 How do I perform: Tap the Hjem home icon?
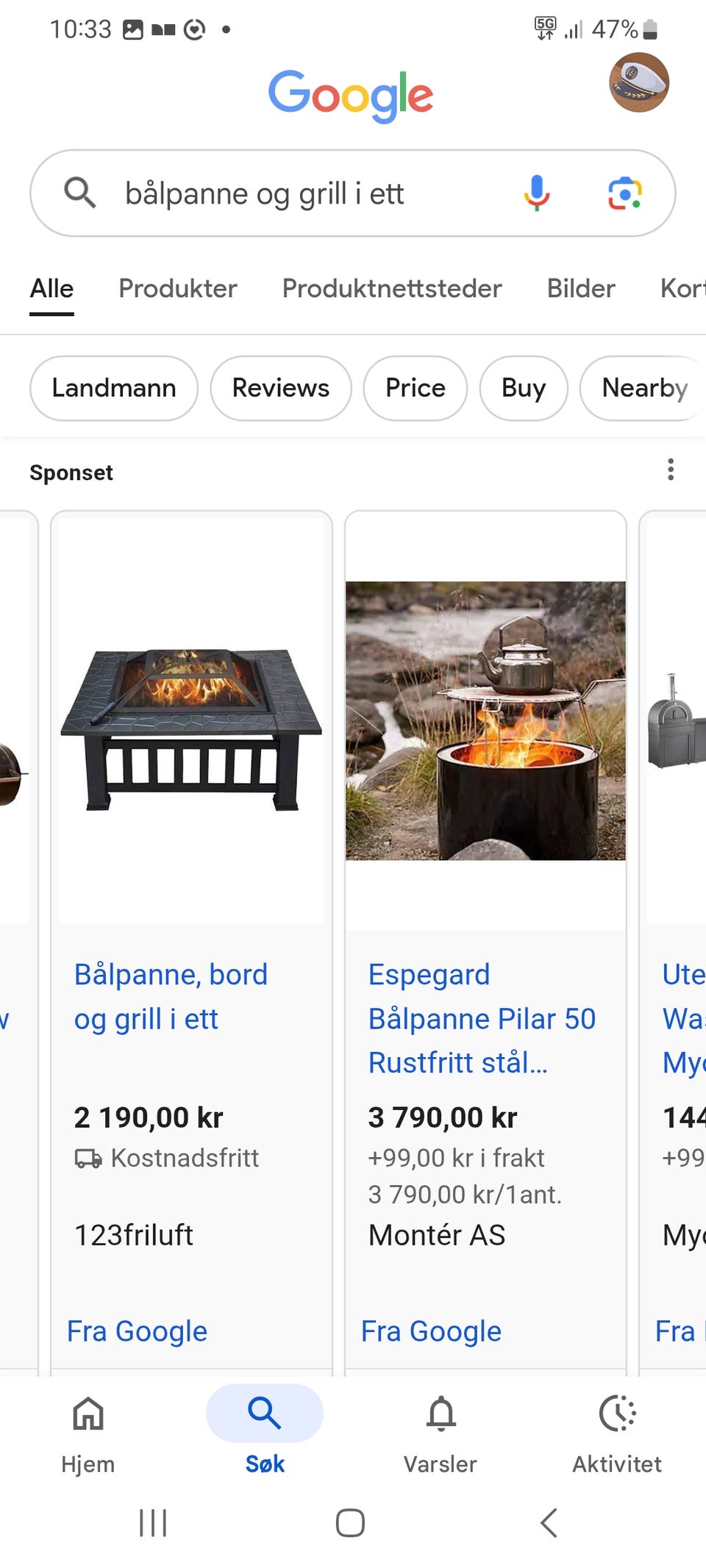[88, 1413]
